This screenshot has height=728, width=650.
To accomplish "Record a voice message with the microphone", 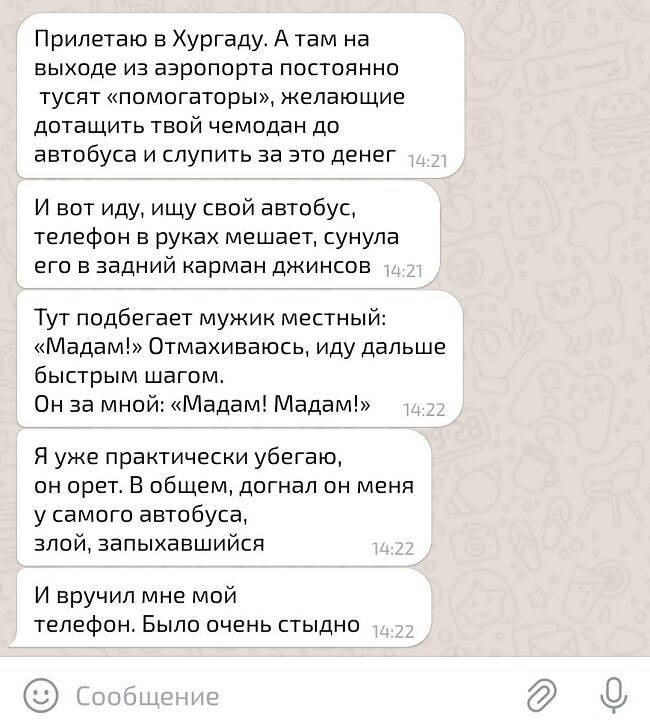I will [x=612, y=693].
